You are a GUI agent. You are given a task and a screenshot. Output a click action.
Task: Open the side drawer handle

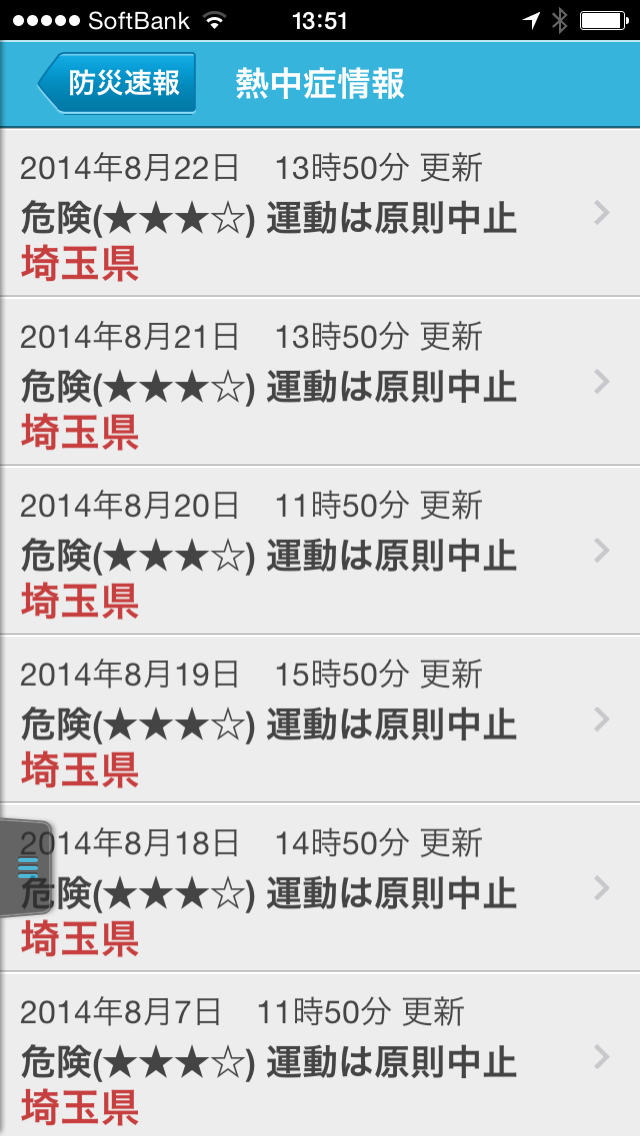25,867
